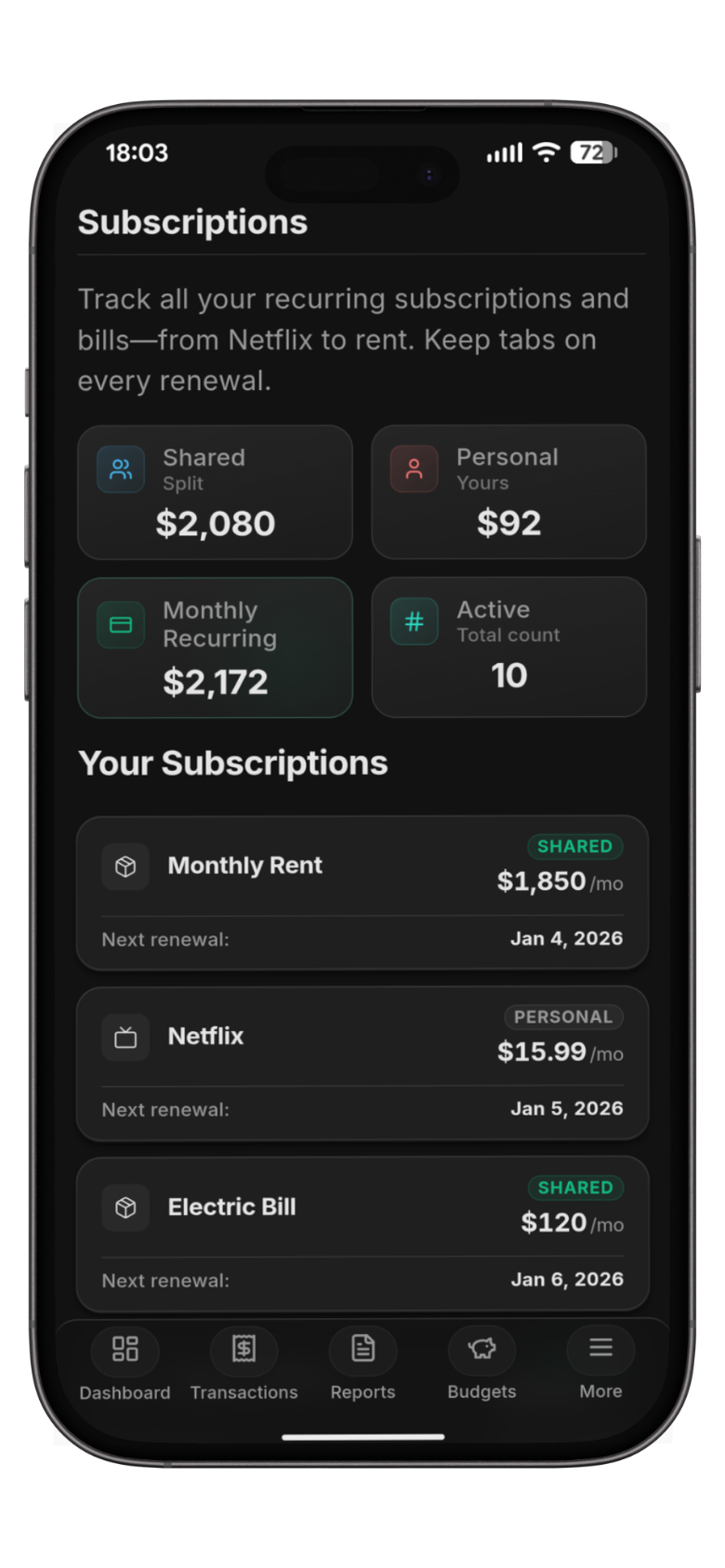The width and height of the screenshot is (725, 1568).
Task: Go to the Reports tab
Action: click(362, 1364)
